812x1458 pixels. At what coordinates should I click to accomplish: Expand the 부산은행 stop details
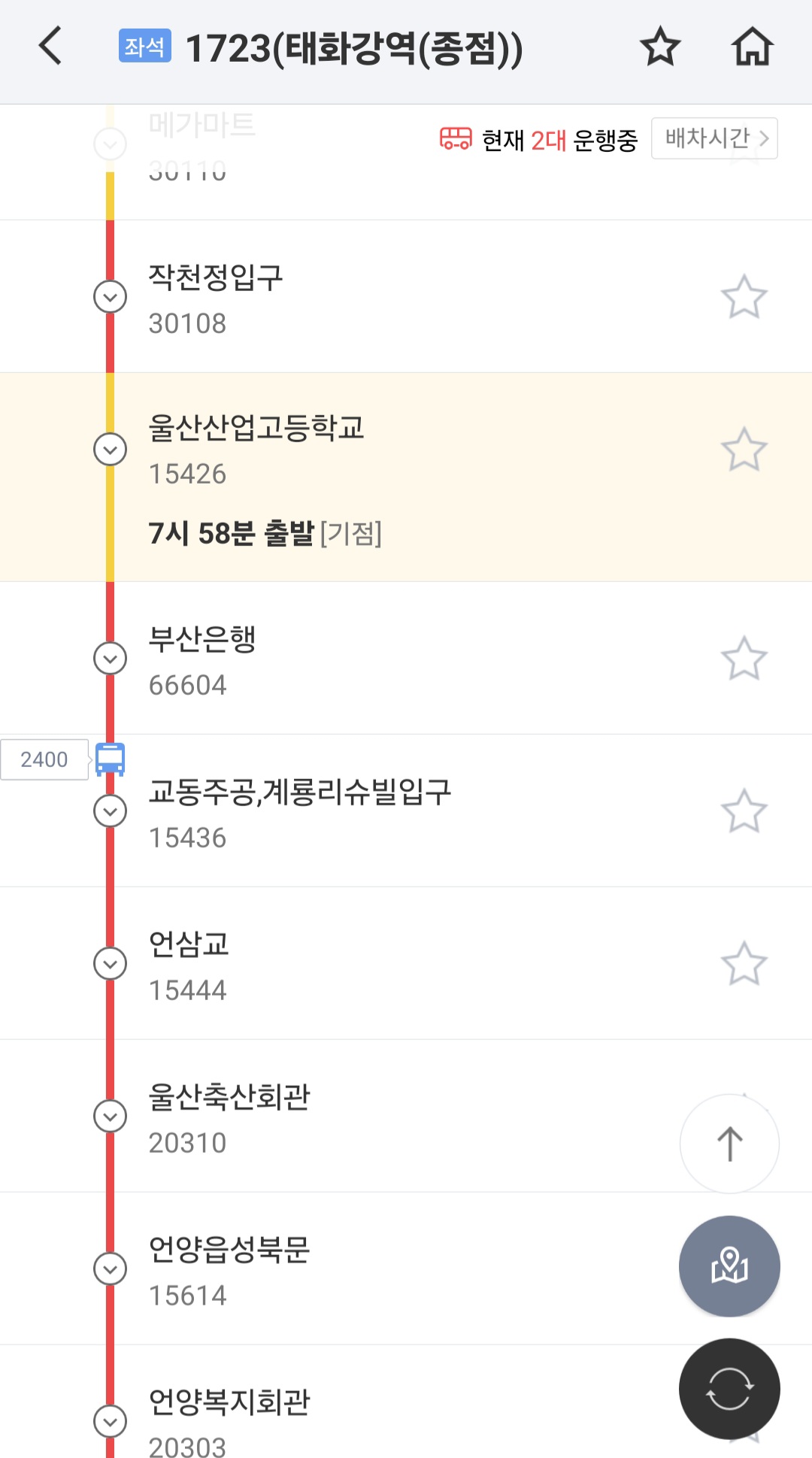click(110, 659)
